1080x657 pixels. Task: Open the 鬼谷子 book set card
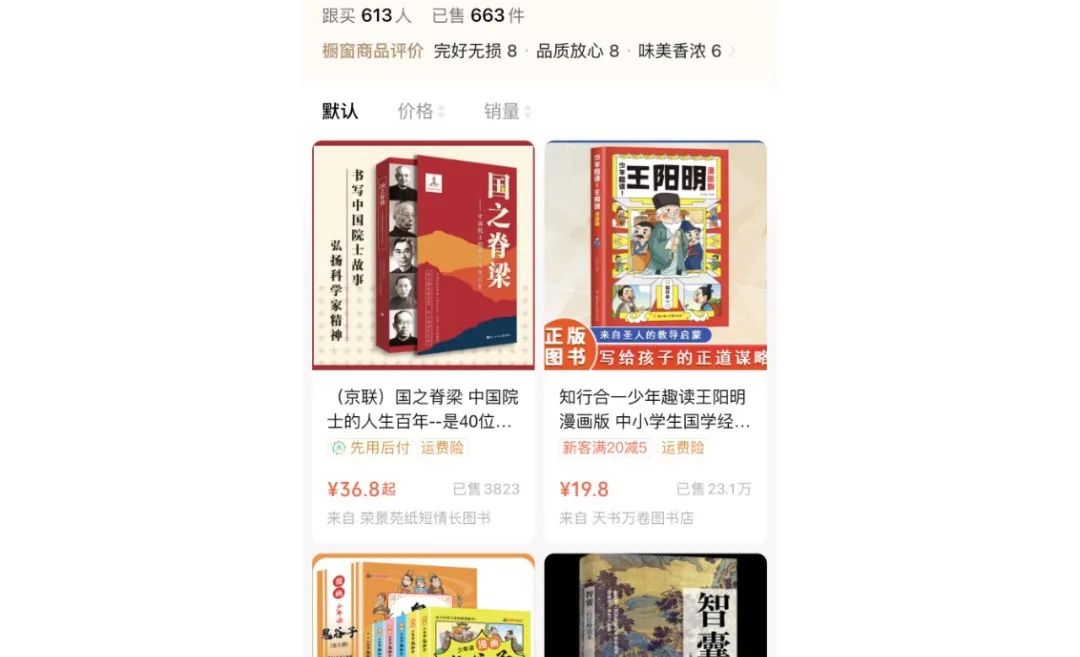coord(423,606)
